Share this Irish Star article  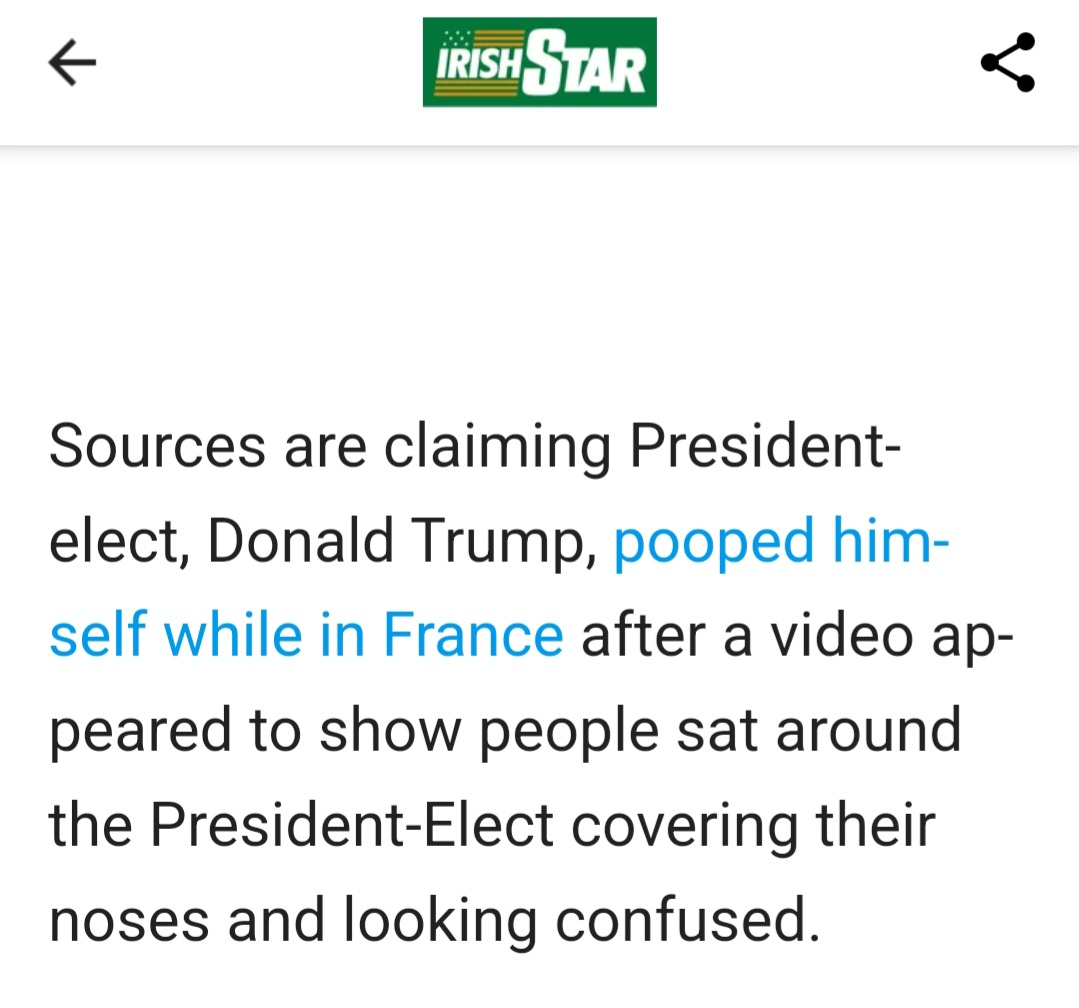[1007, 63]
